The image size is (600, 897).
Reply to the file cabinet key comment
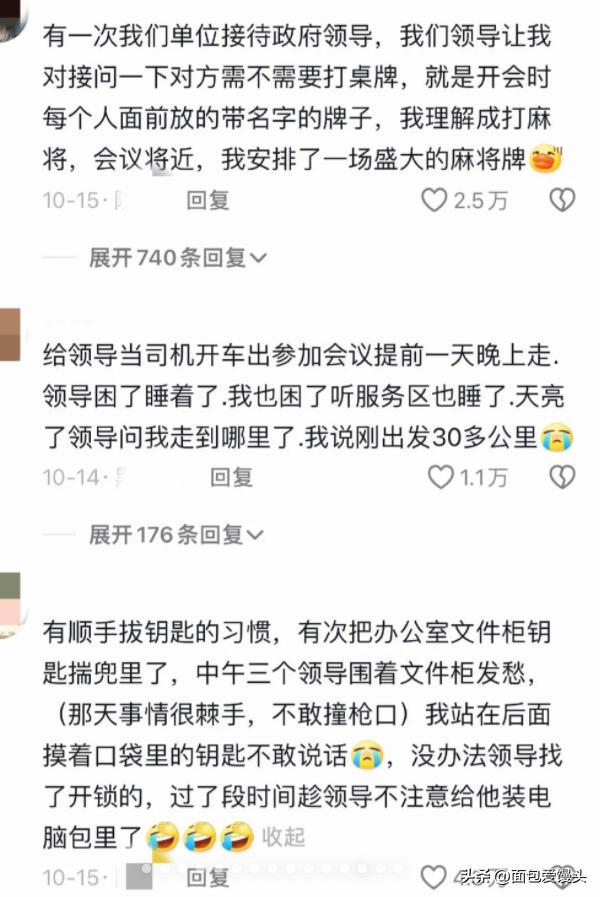pos(208,877)
